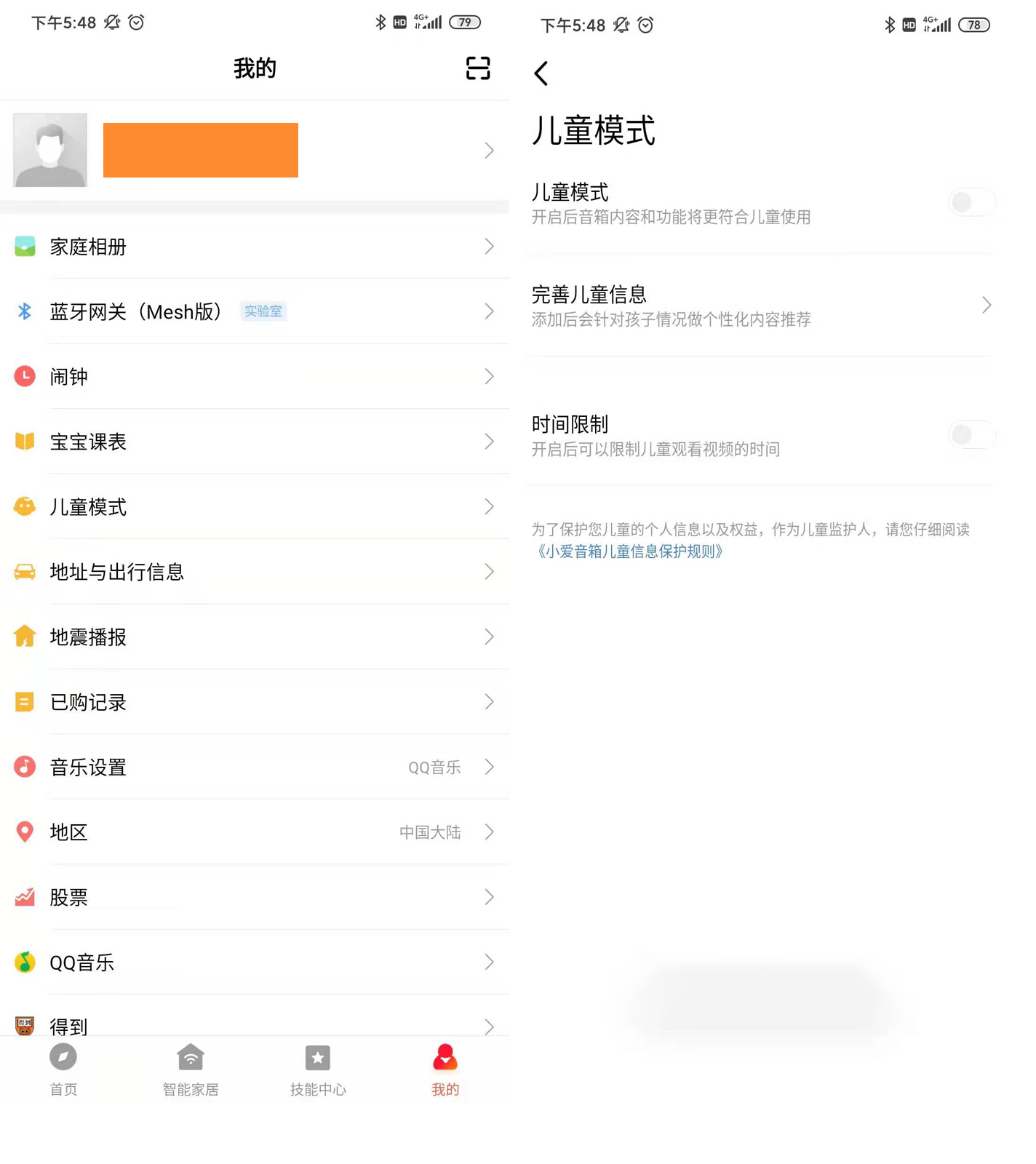1036x1164 pixels.
Task: Tap the user profile avatar
Action: pos(49,150)
